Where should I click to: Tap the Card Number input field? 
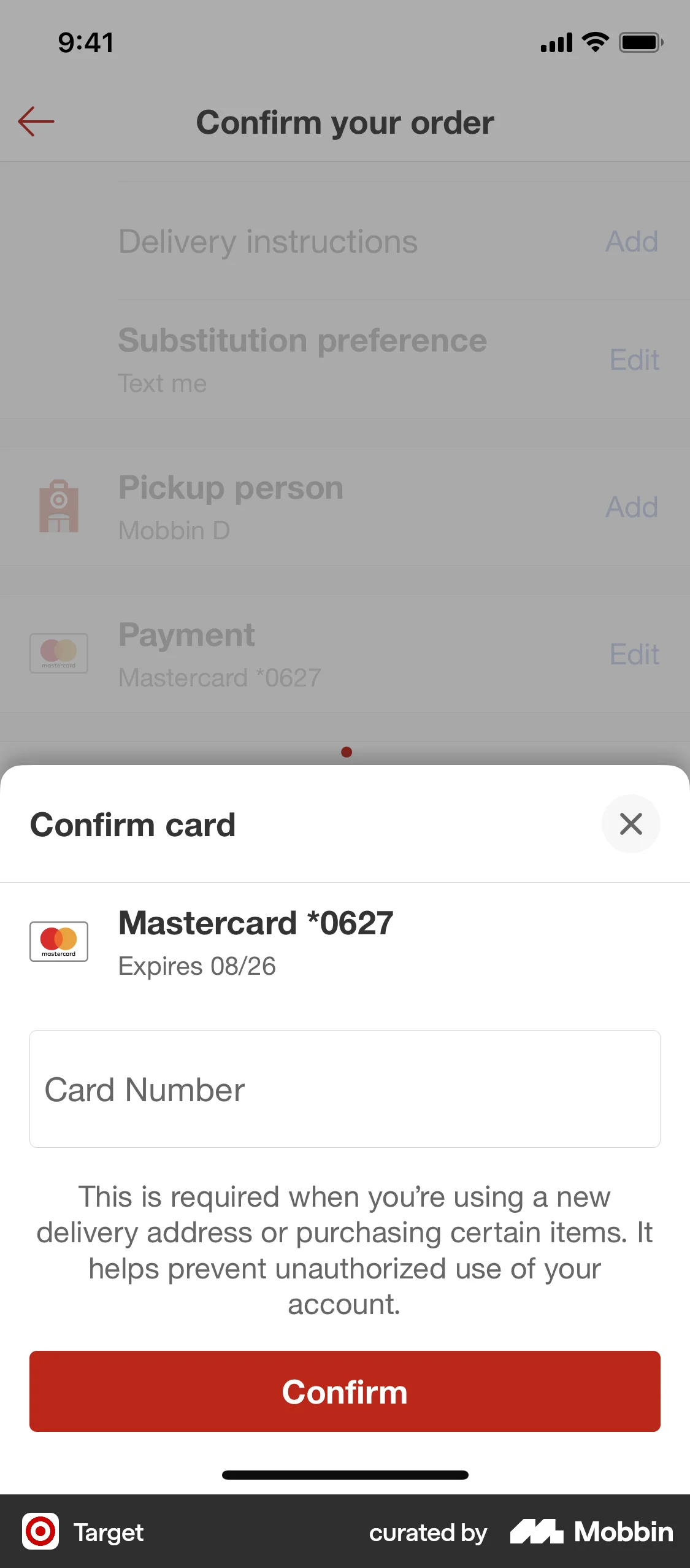tap(345, 1090)
